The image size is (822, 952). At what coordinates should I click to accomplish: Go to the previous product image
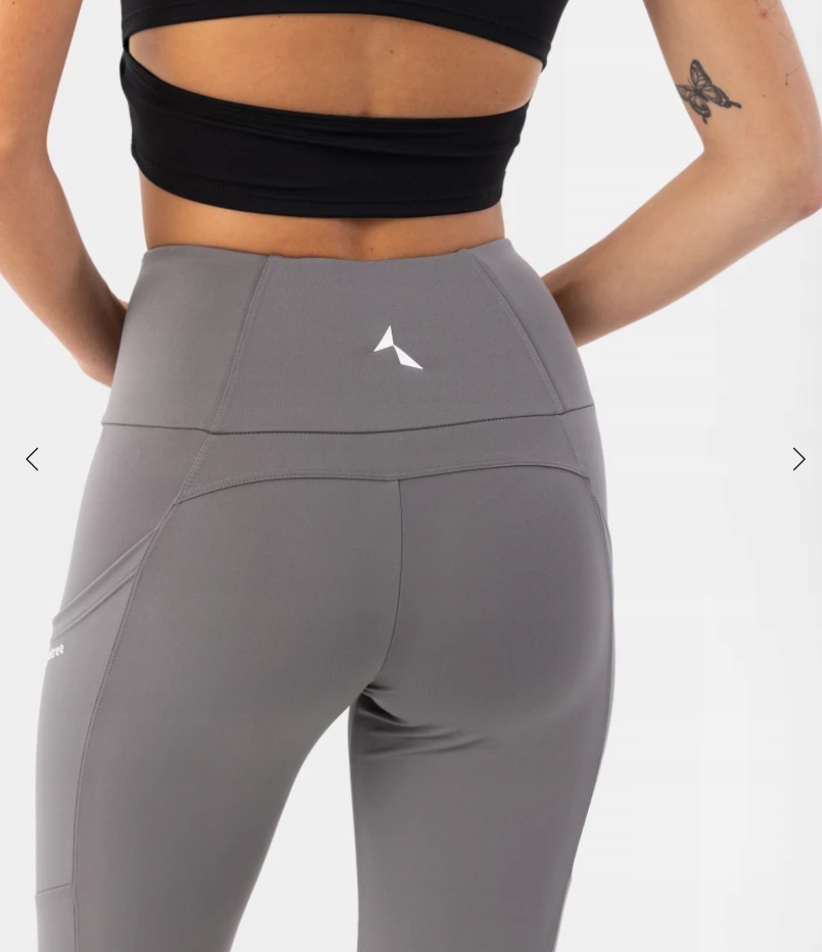click(32, 459)
